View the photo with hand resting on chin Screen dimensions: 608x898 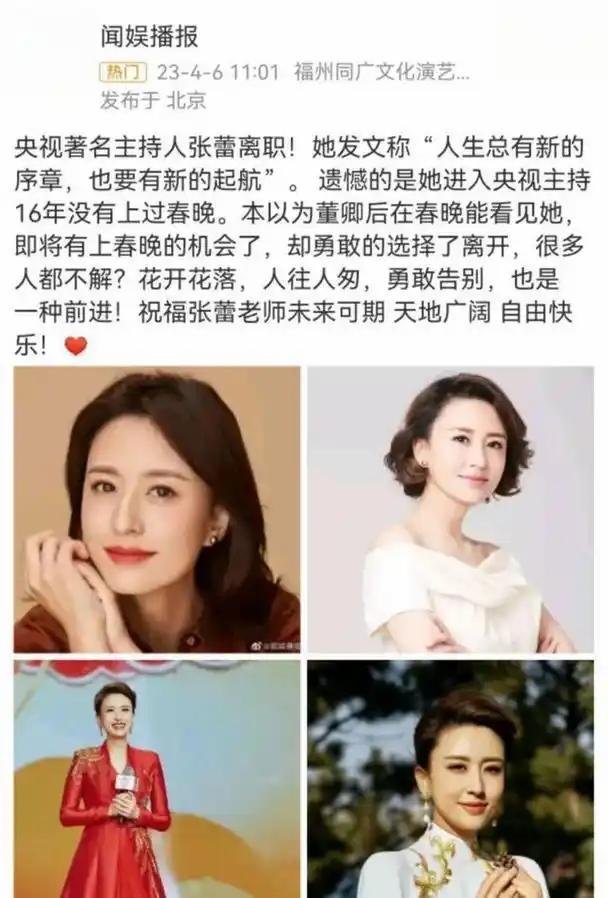(157, 509)
